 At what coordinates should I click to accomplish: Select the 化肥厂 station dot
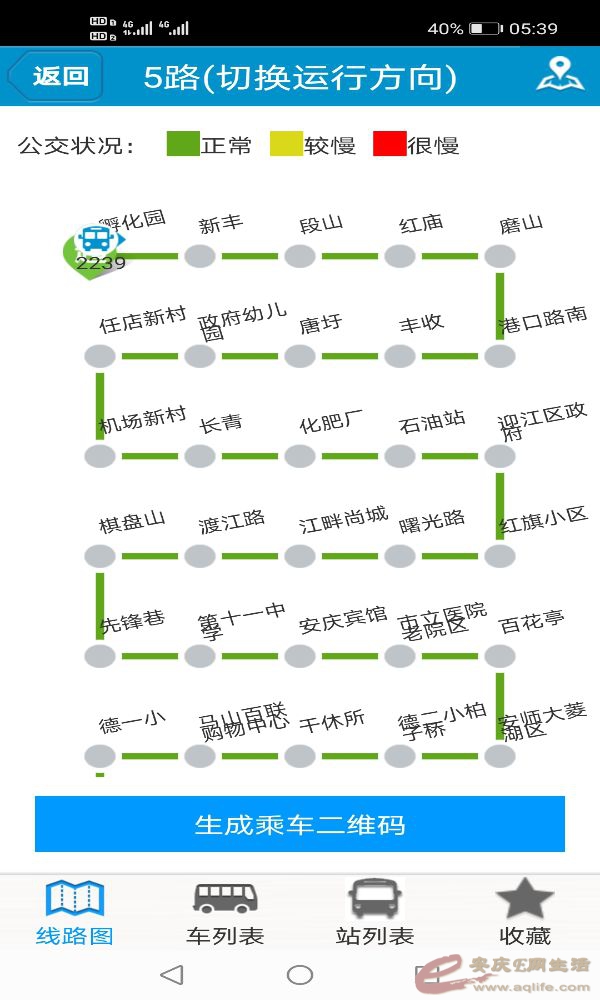[x=300, y=456]
